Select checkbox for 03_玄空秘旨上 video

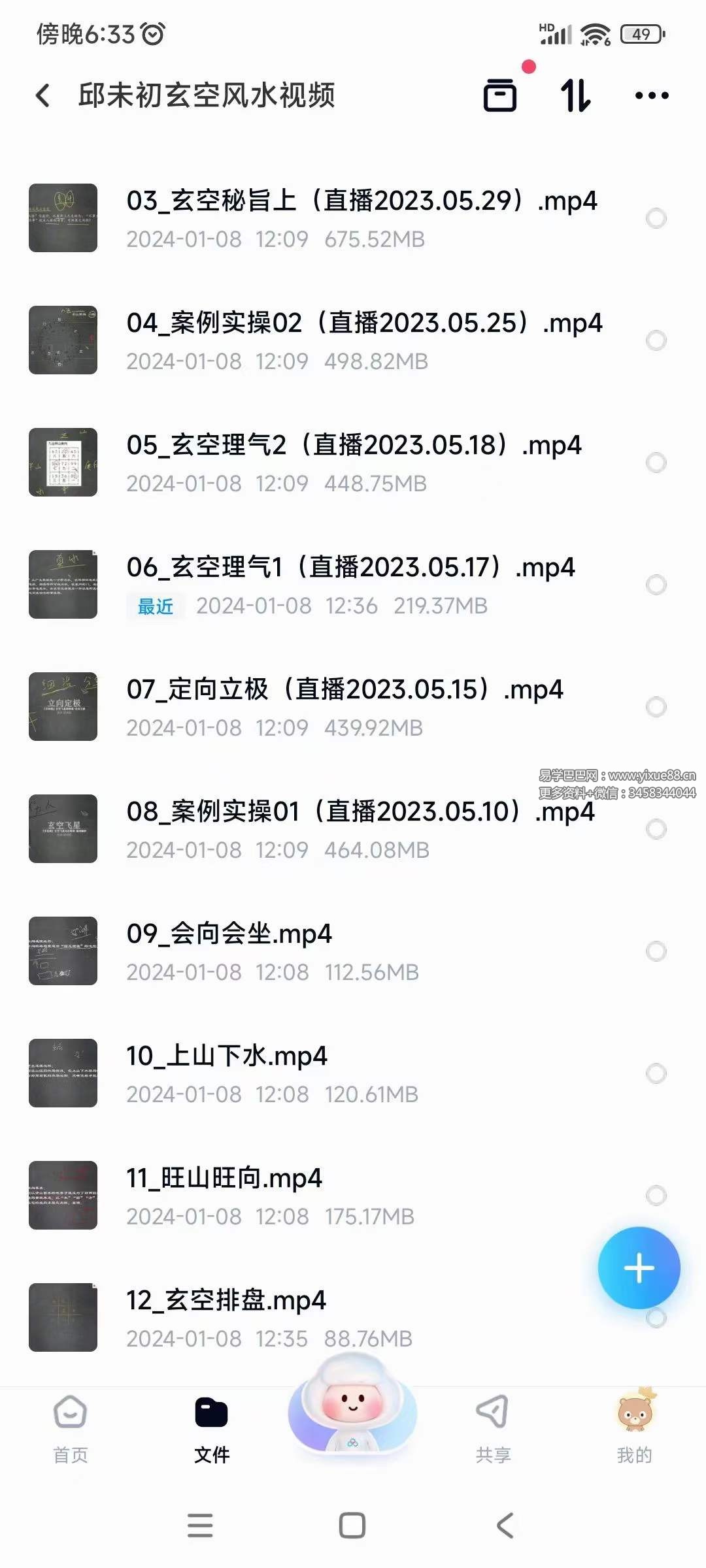tap(655, 218)
